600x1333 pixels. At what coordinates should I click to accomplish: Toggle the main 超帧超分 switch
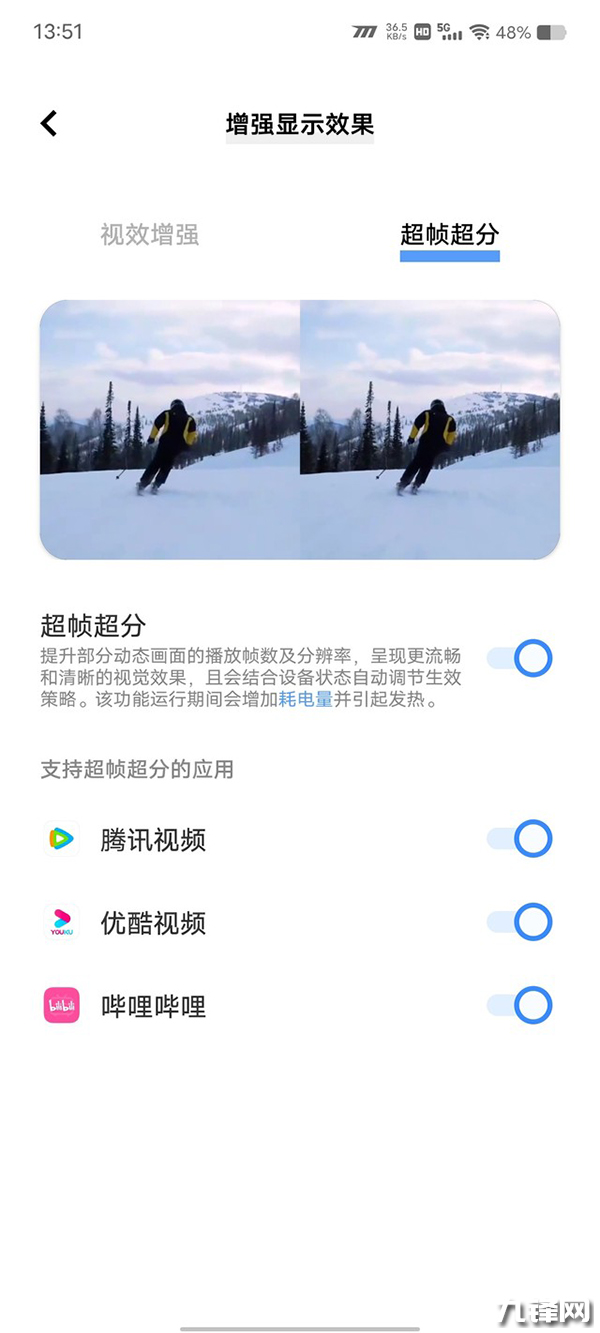click(x=520, y=658)
